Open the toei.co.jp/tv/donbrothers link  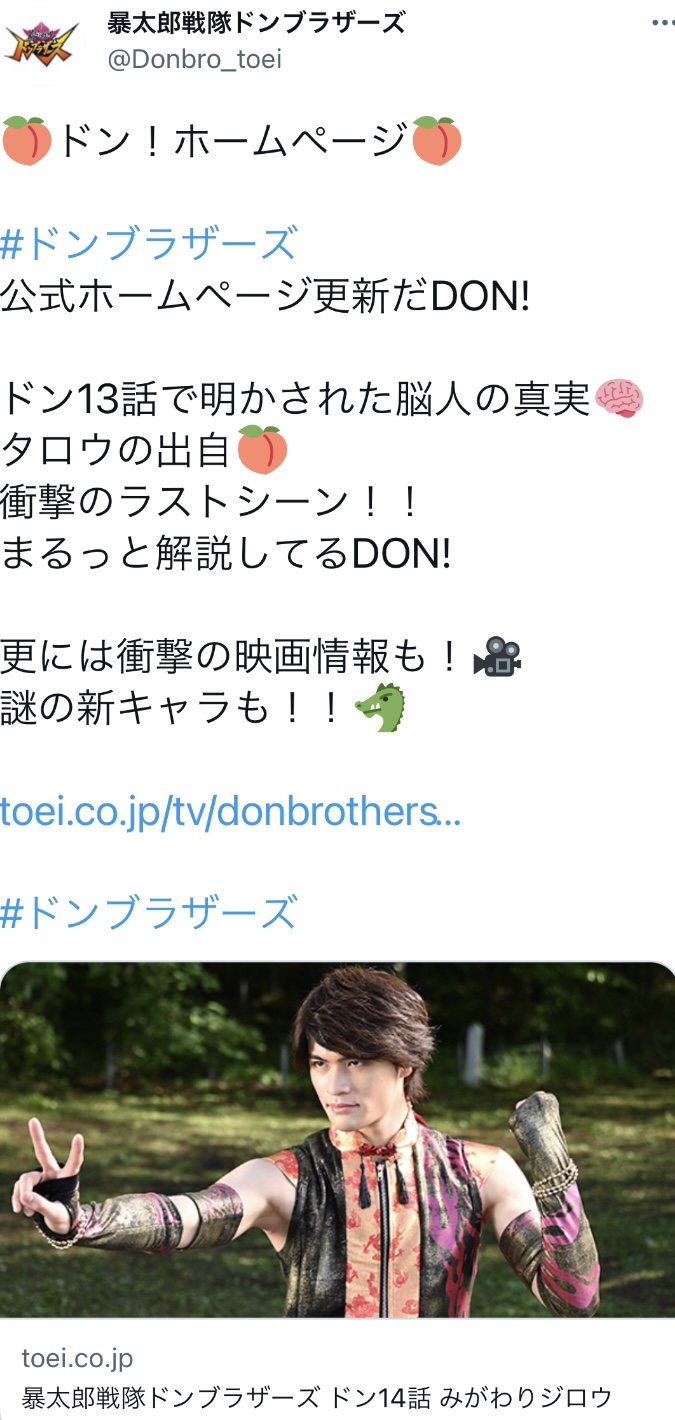230,811
